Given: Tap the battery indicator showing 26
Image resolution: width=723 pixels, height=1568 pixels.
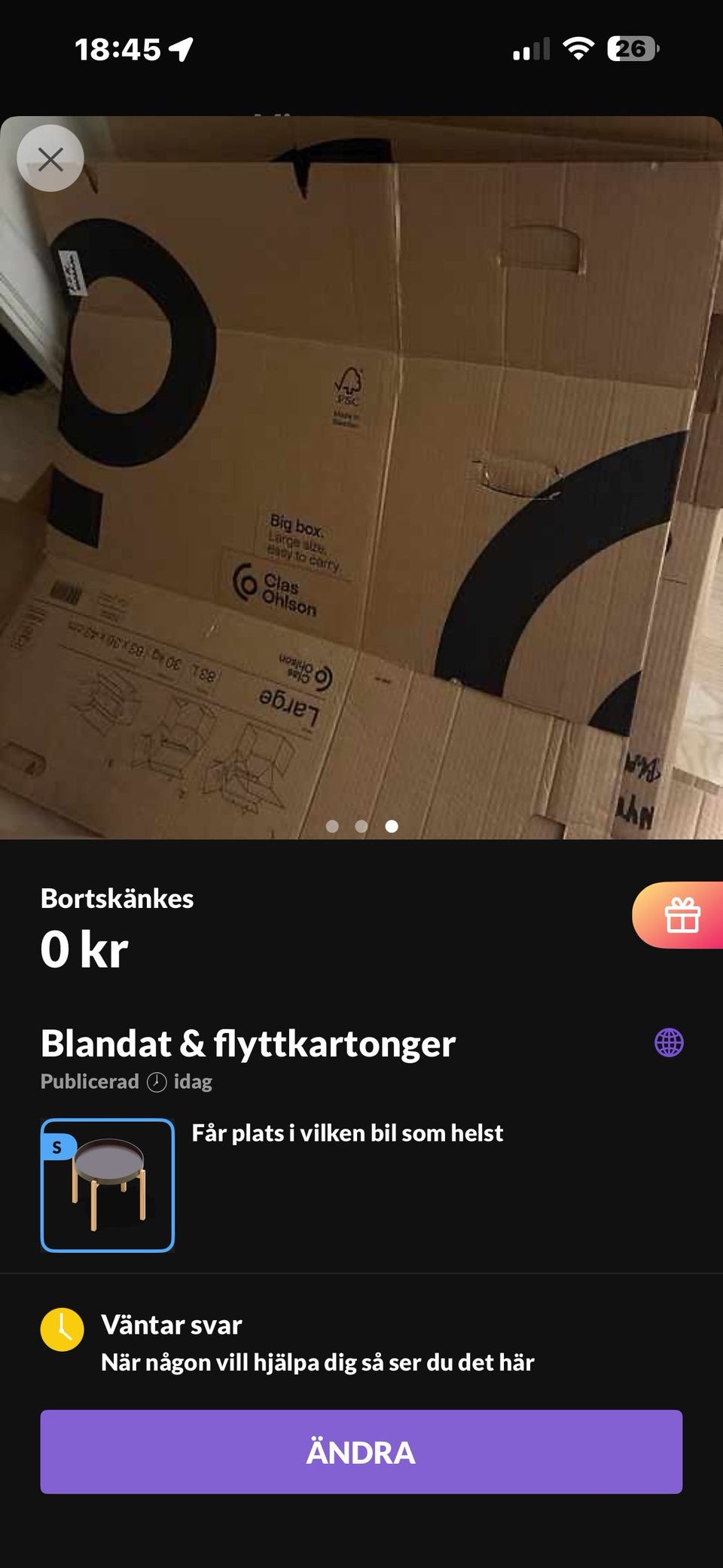Looking at the screenshot, I should (631, 49).
